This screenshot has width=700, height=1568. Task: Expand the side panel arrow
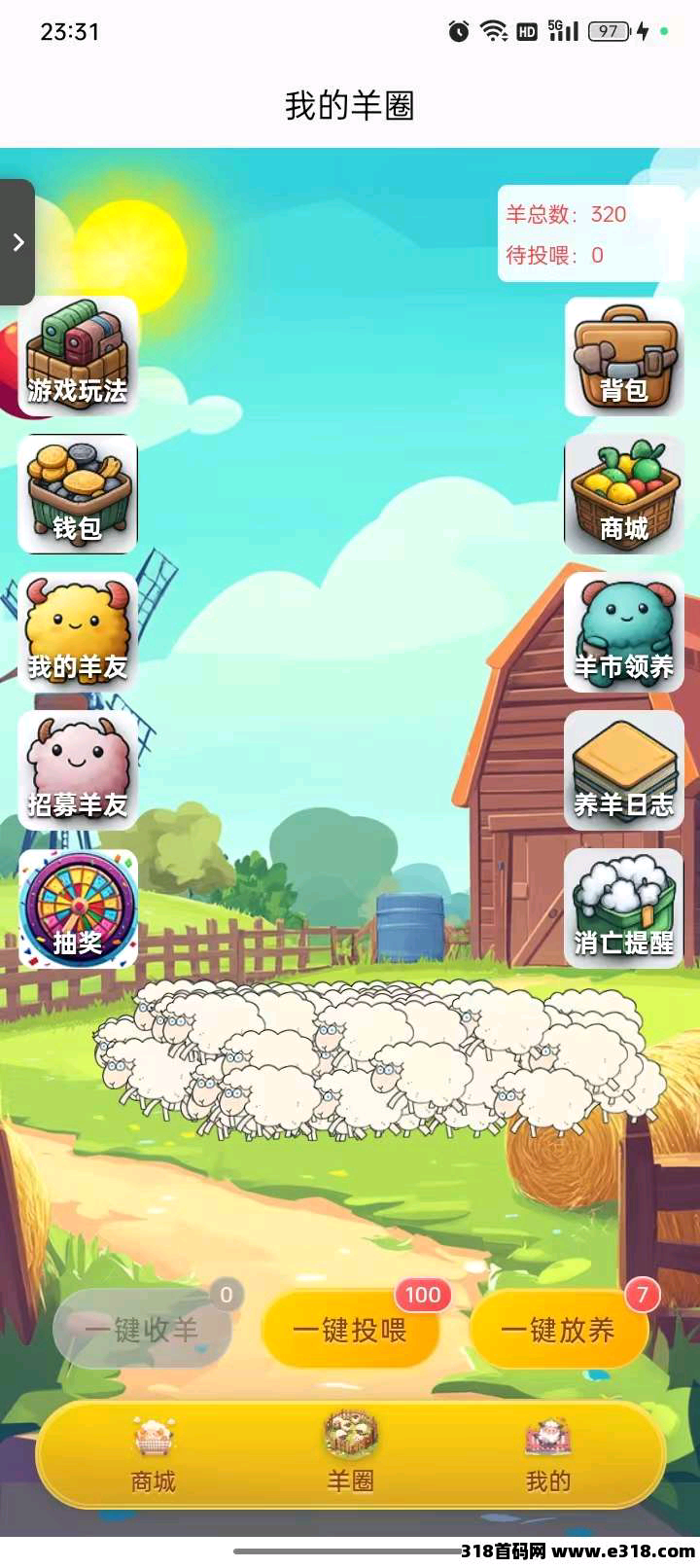(x=17, y=242)
